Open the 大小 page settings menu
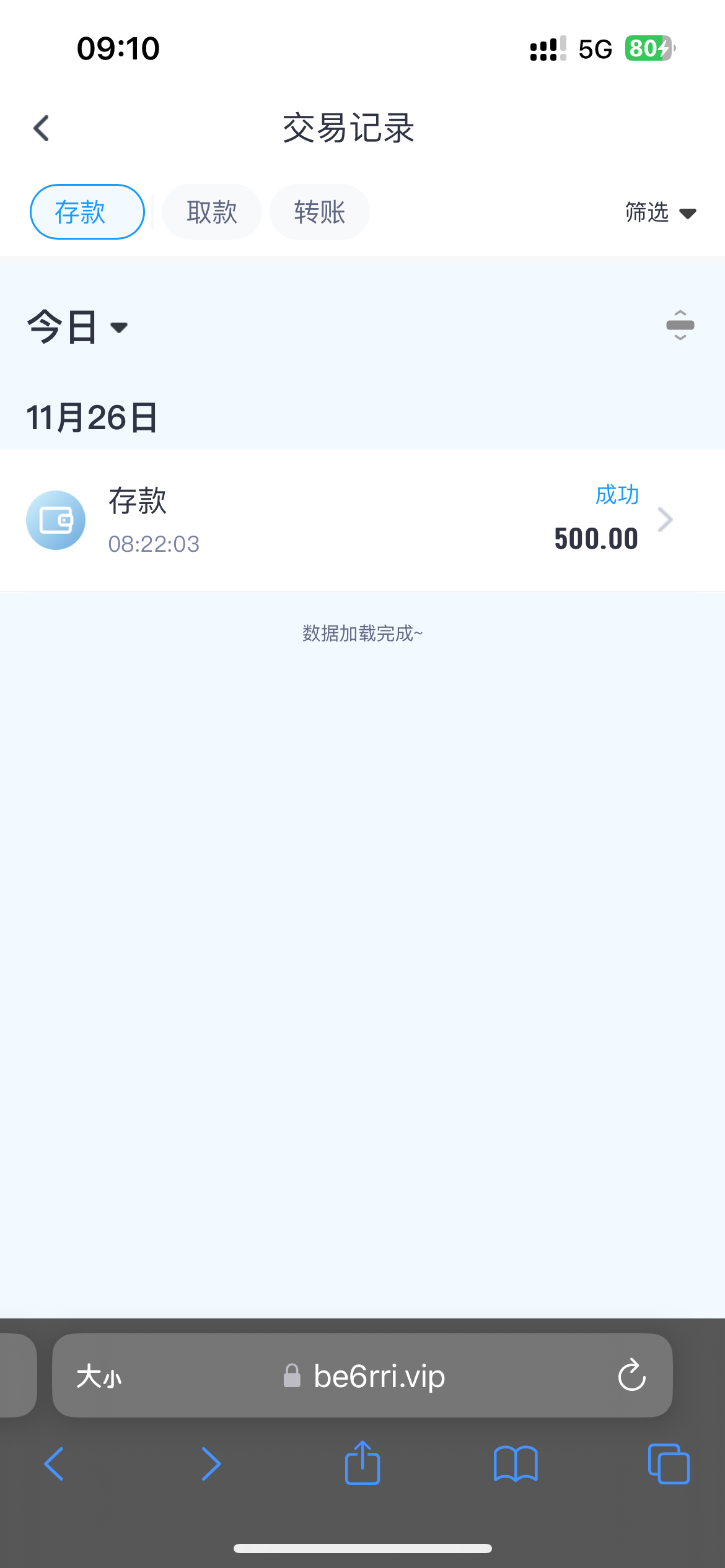The height and width of the screenshot is (1568, 725). 99,1376
